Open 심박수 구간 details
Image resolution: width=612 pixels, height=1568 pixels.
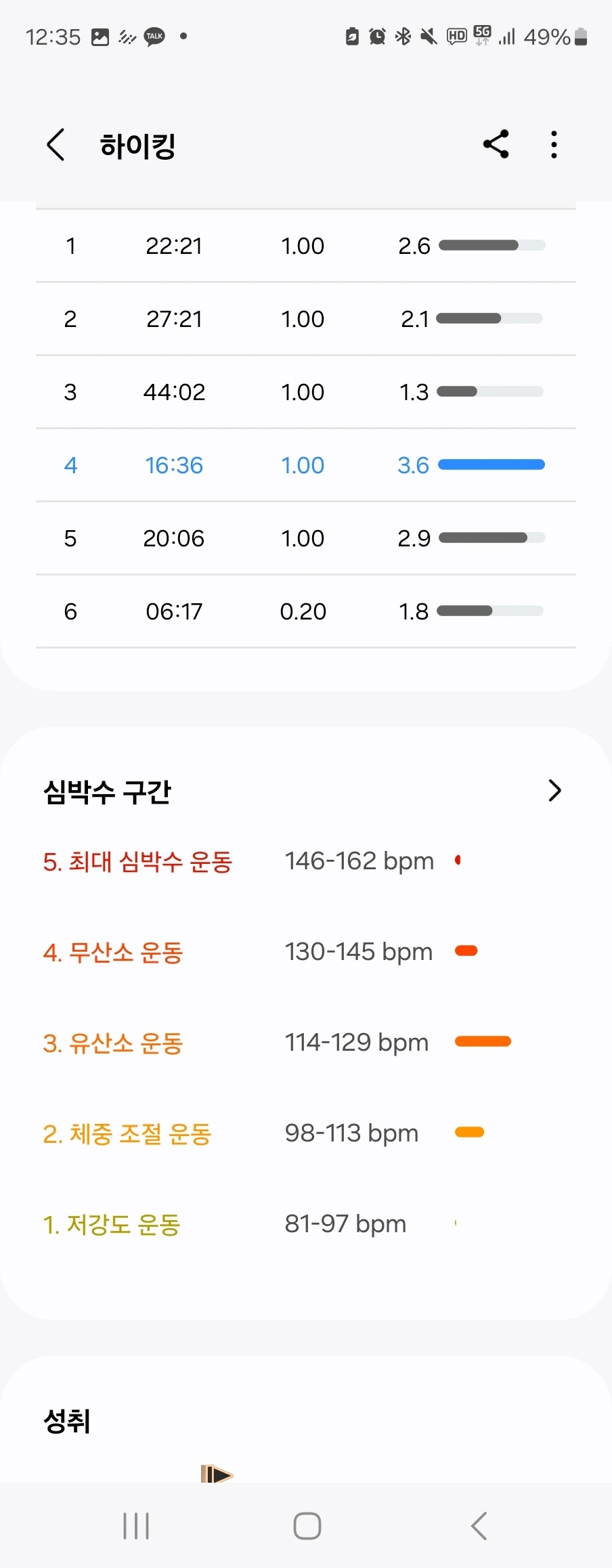[x=554, y=790]
